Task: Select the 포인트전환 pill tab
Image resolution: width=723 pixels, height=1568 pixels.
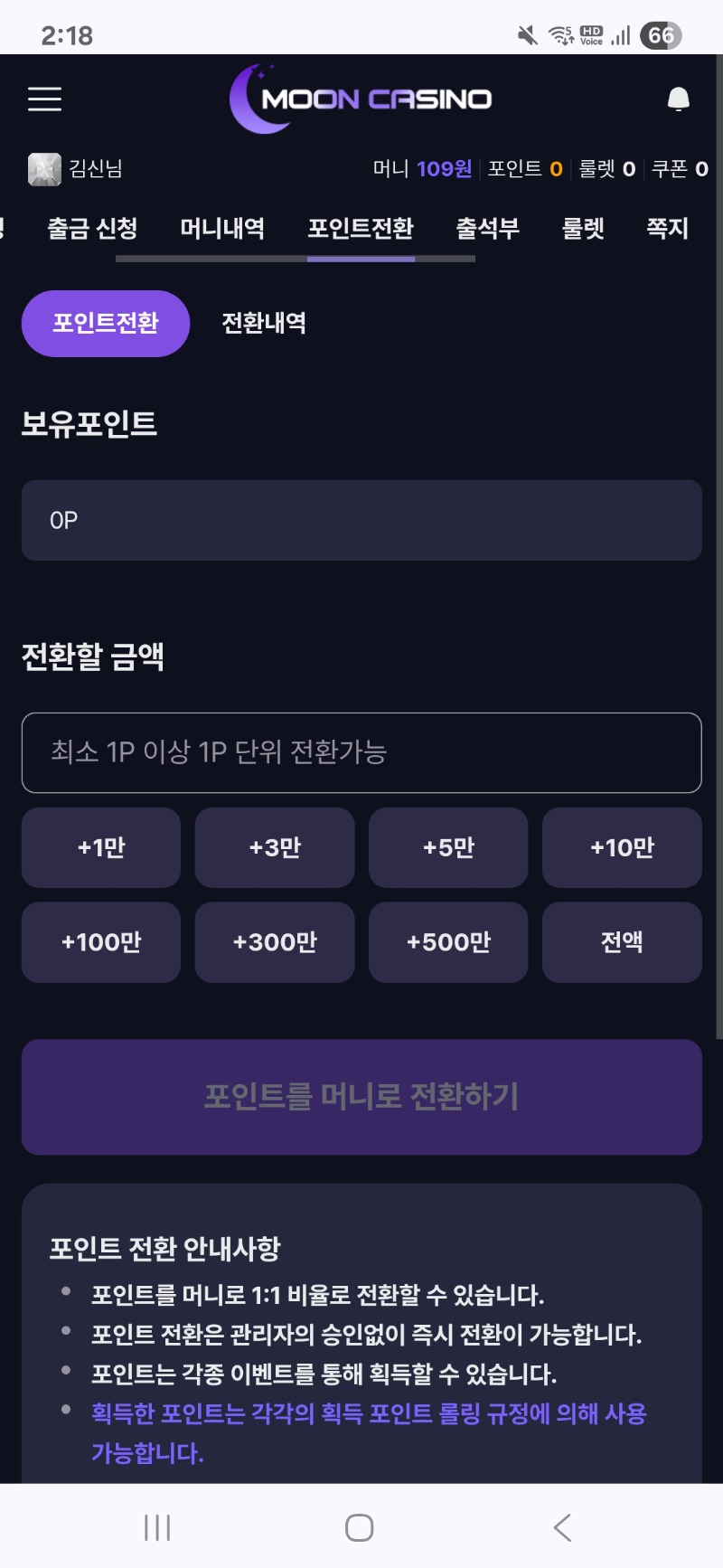Action: pos(106,323)
